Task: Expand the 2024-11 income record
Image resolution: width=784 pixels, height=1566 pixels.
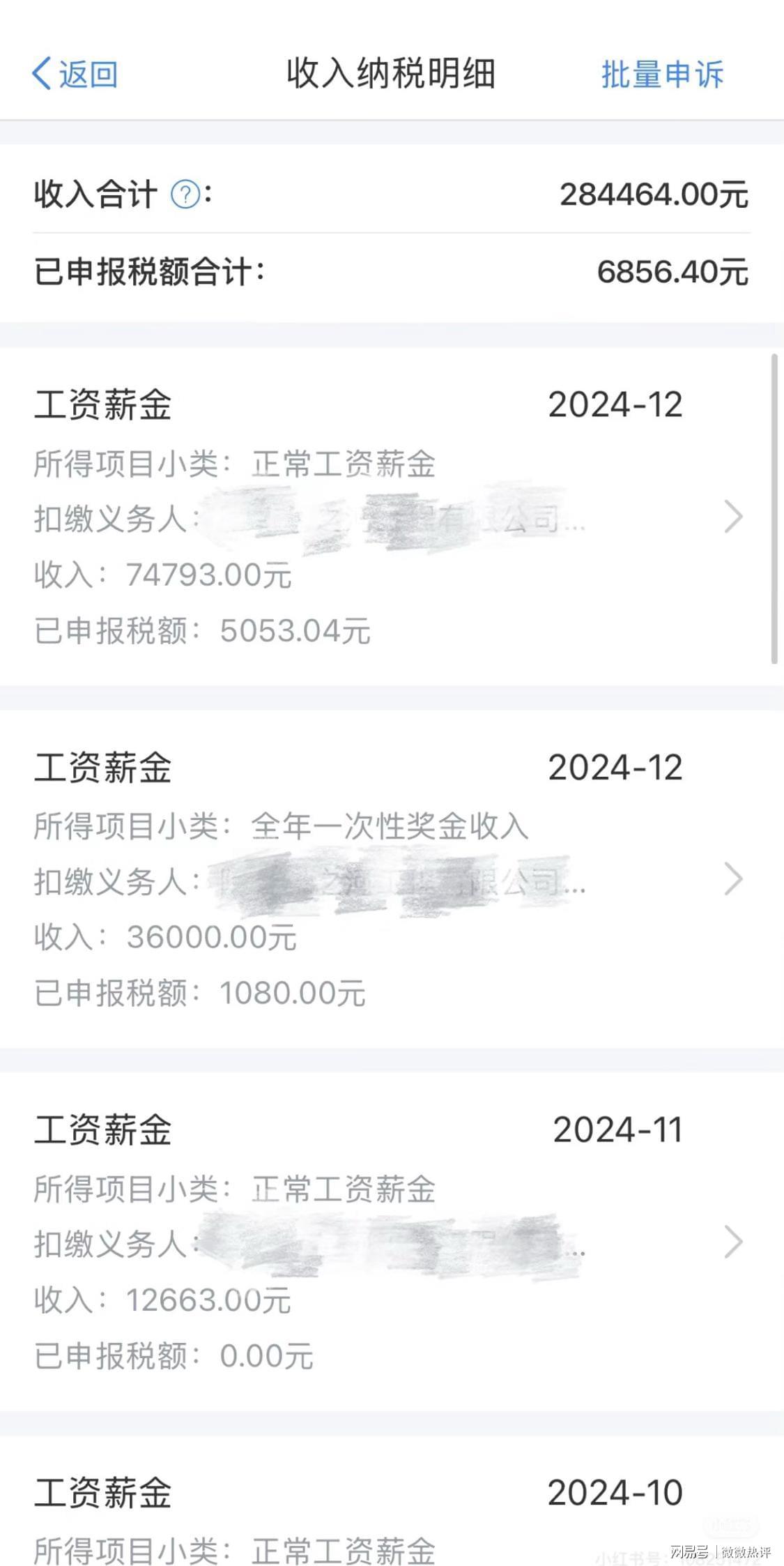Action: click(390, 1242)
